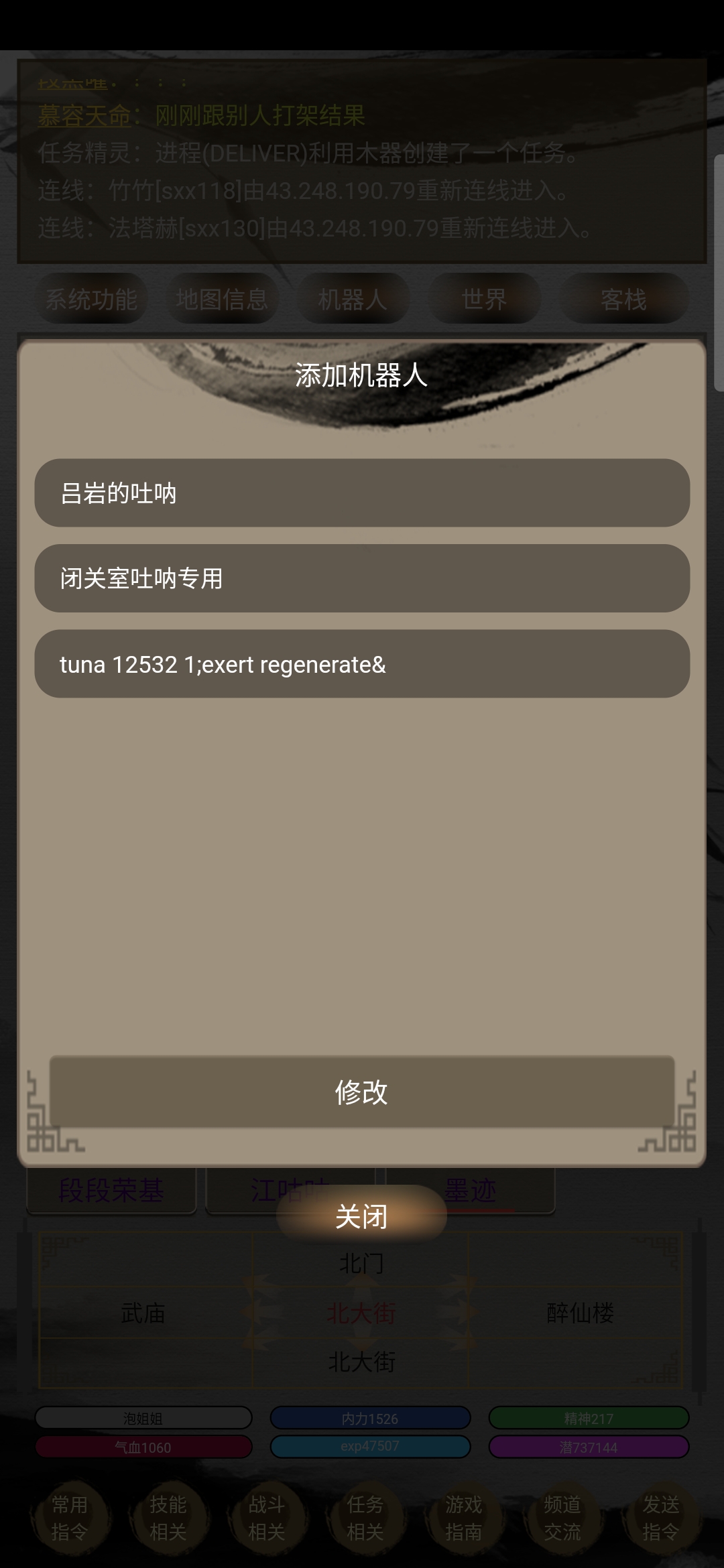Click the tuna 12532 command input field
Screen dimensions: 724x1568
tap(362, 665)
